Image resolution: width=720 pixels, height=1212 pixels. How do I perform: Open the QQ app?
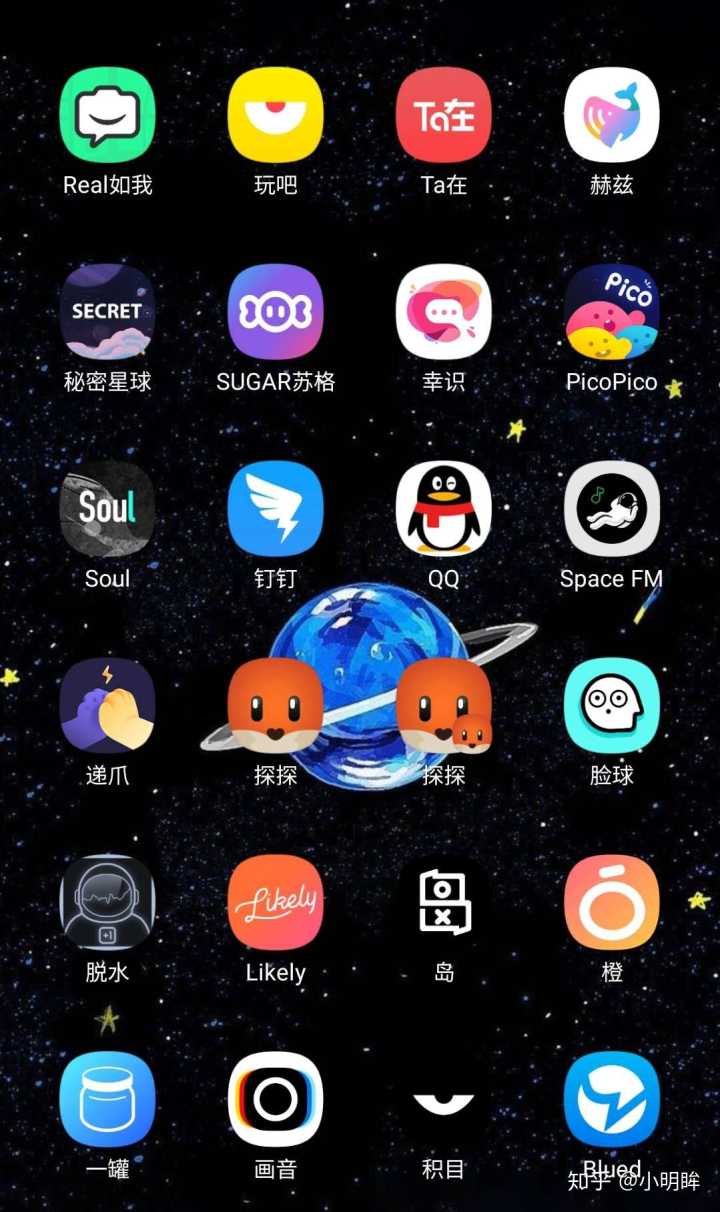tap(443, 509)
